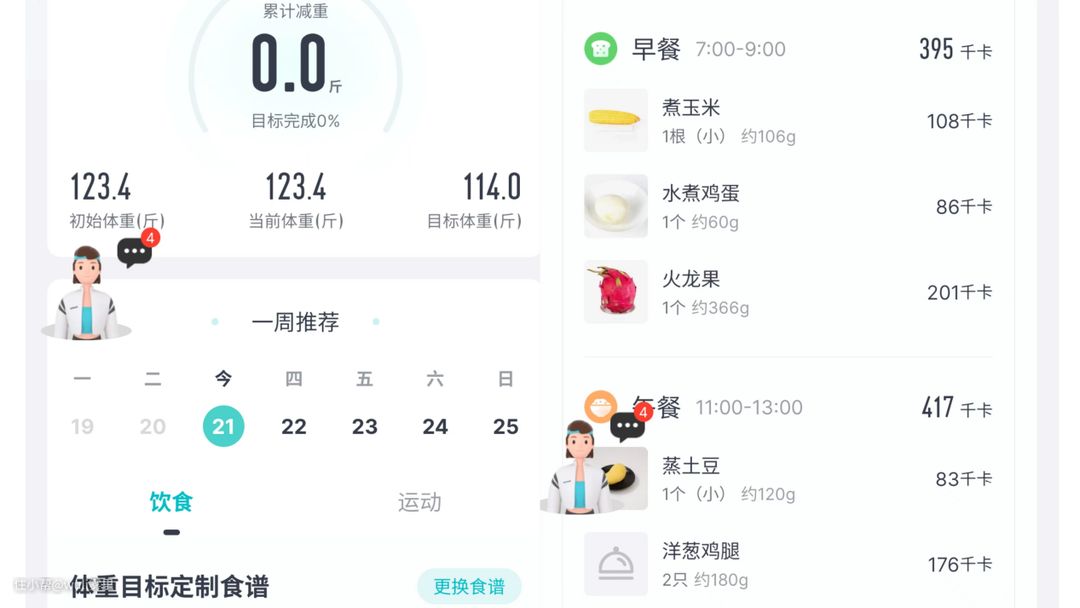Select today's date 21
1080x608 pixels.
[223, 427]
